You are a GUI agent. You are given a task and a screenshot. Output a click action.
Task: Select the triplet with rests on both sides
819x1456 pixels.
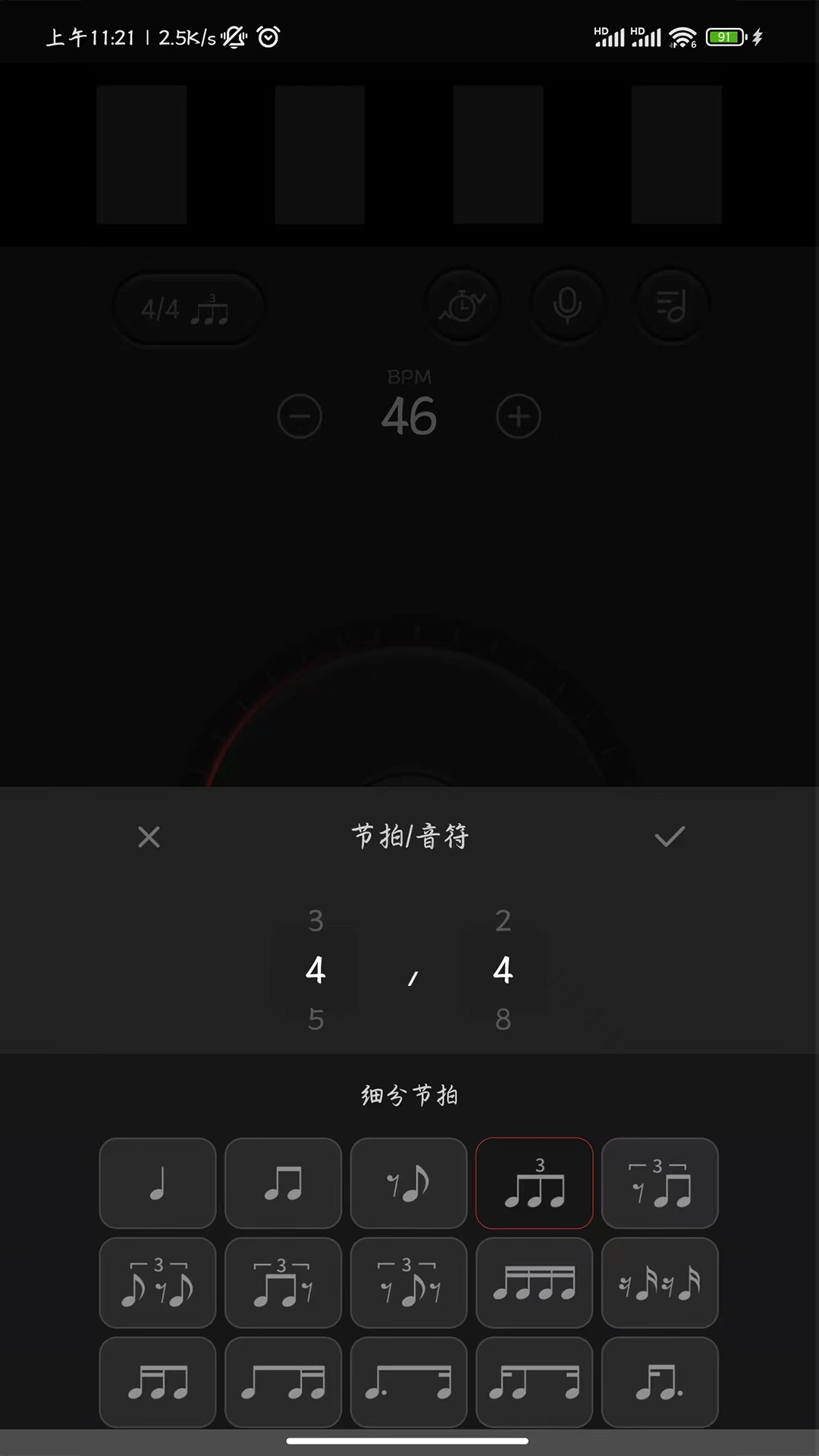point(409,1282)
